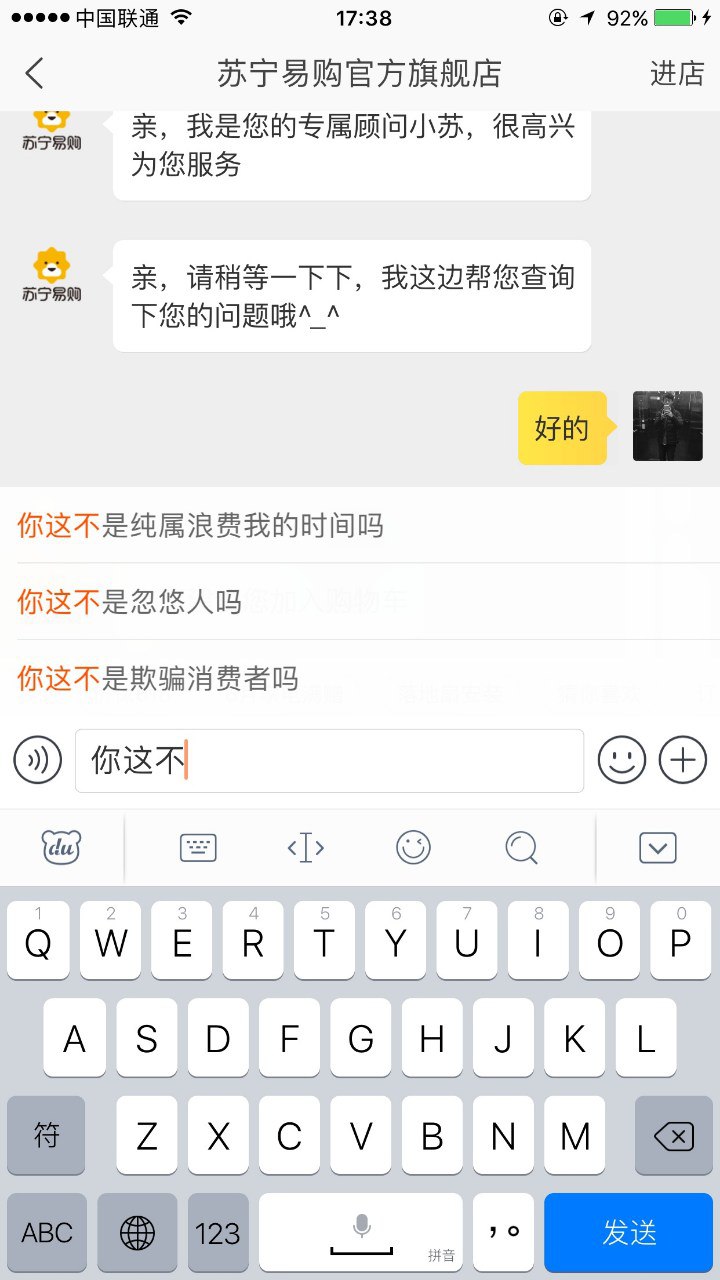Tap the blue 发送 send key

629,1233
